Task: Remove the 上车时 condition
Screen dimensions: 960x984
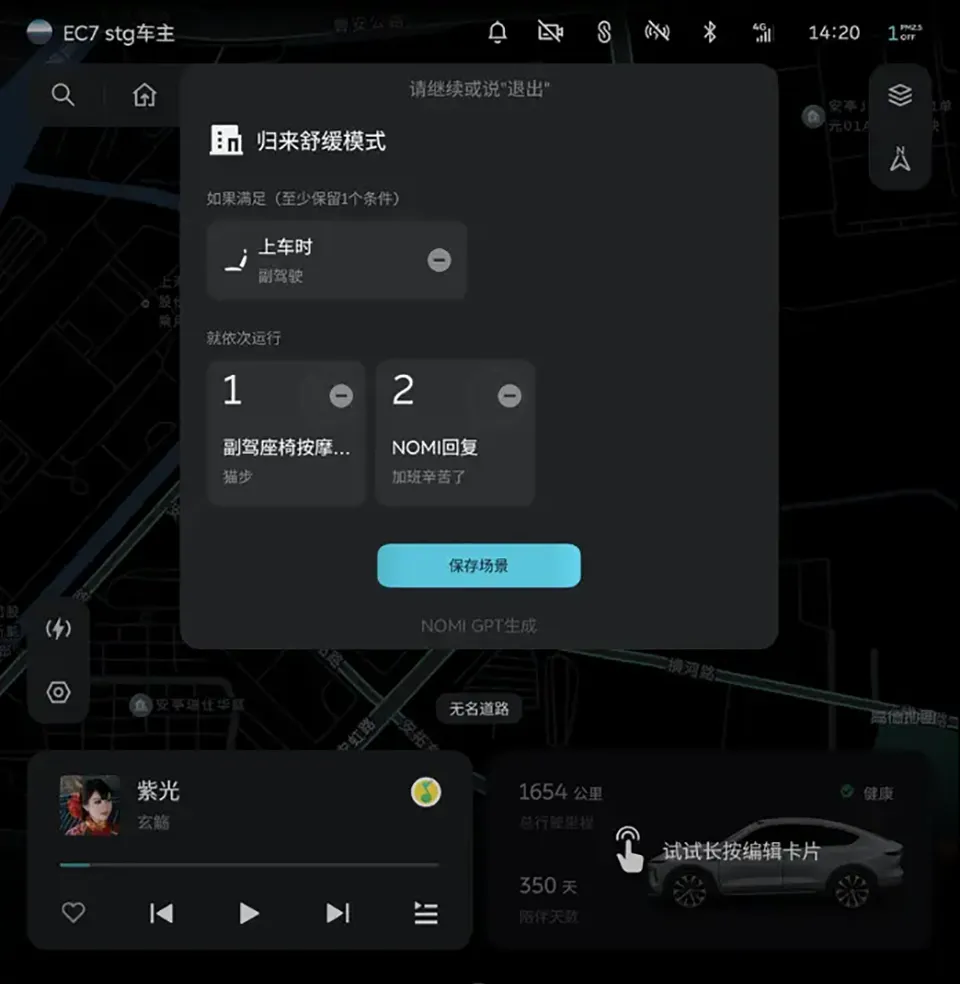Action: click(439, 260)
